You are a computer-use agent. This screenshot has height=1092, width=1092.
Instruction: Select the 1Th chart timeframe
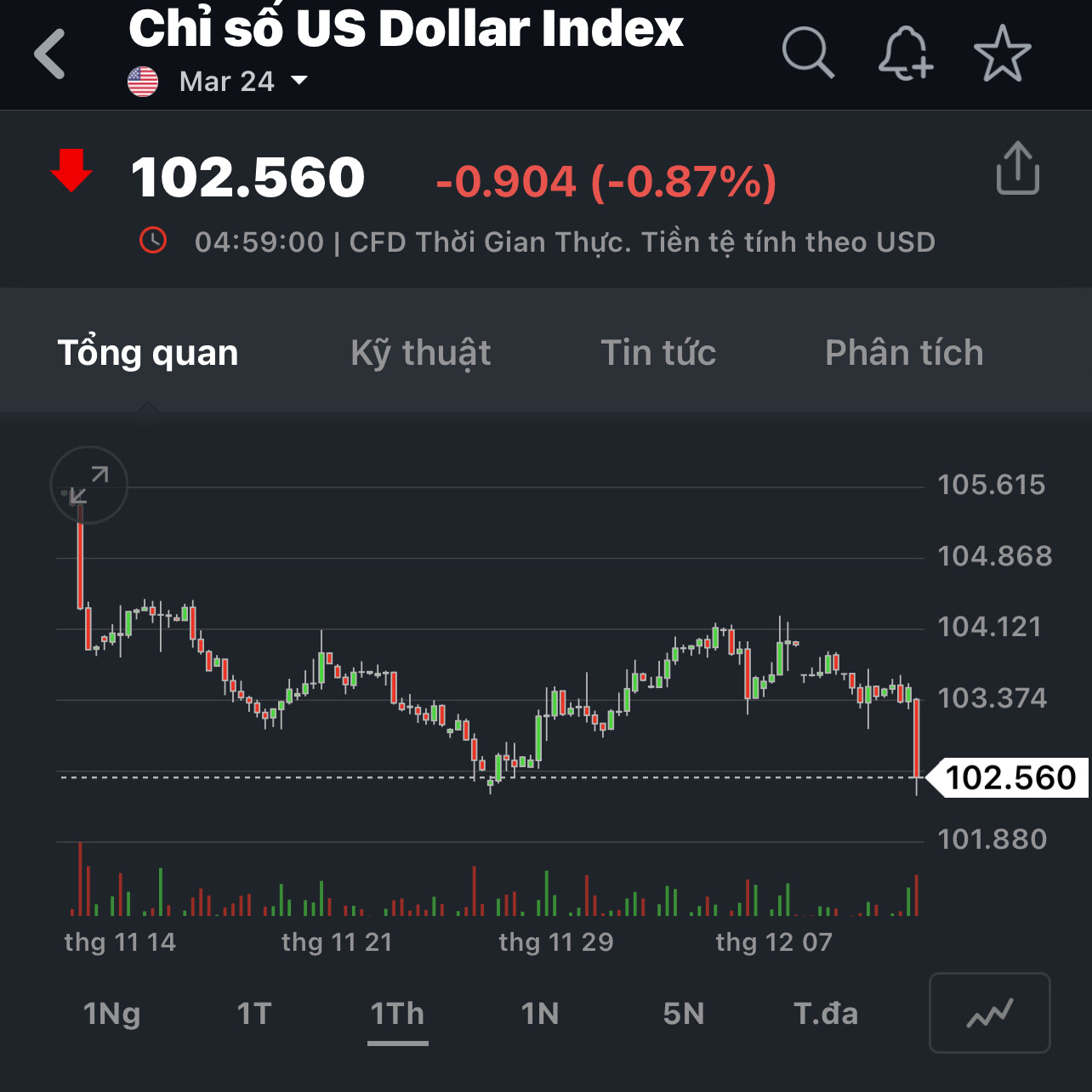tap(397, 1014)
